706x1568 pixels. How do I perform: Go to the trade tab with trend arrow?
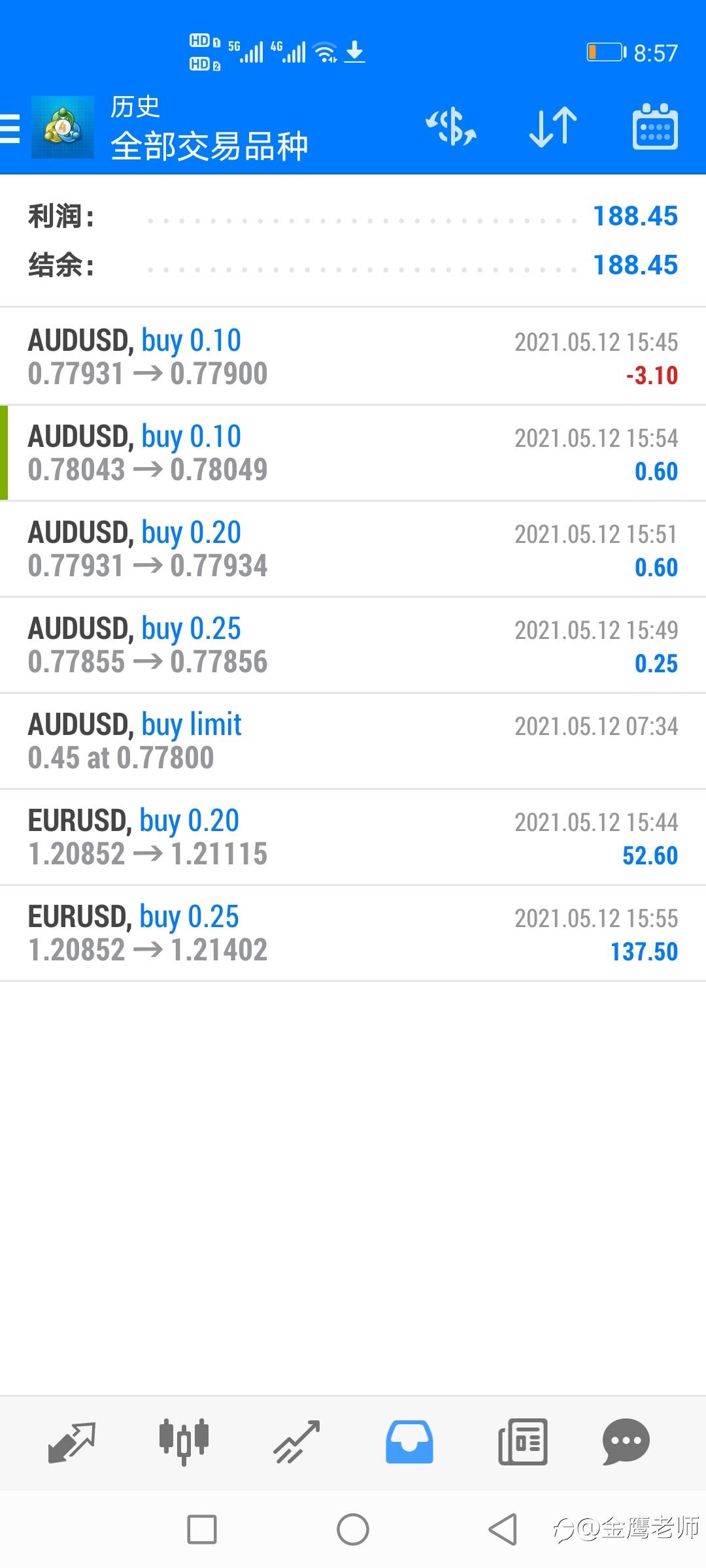[x=297, y=1441]
